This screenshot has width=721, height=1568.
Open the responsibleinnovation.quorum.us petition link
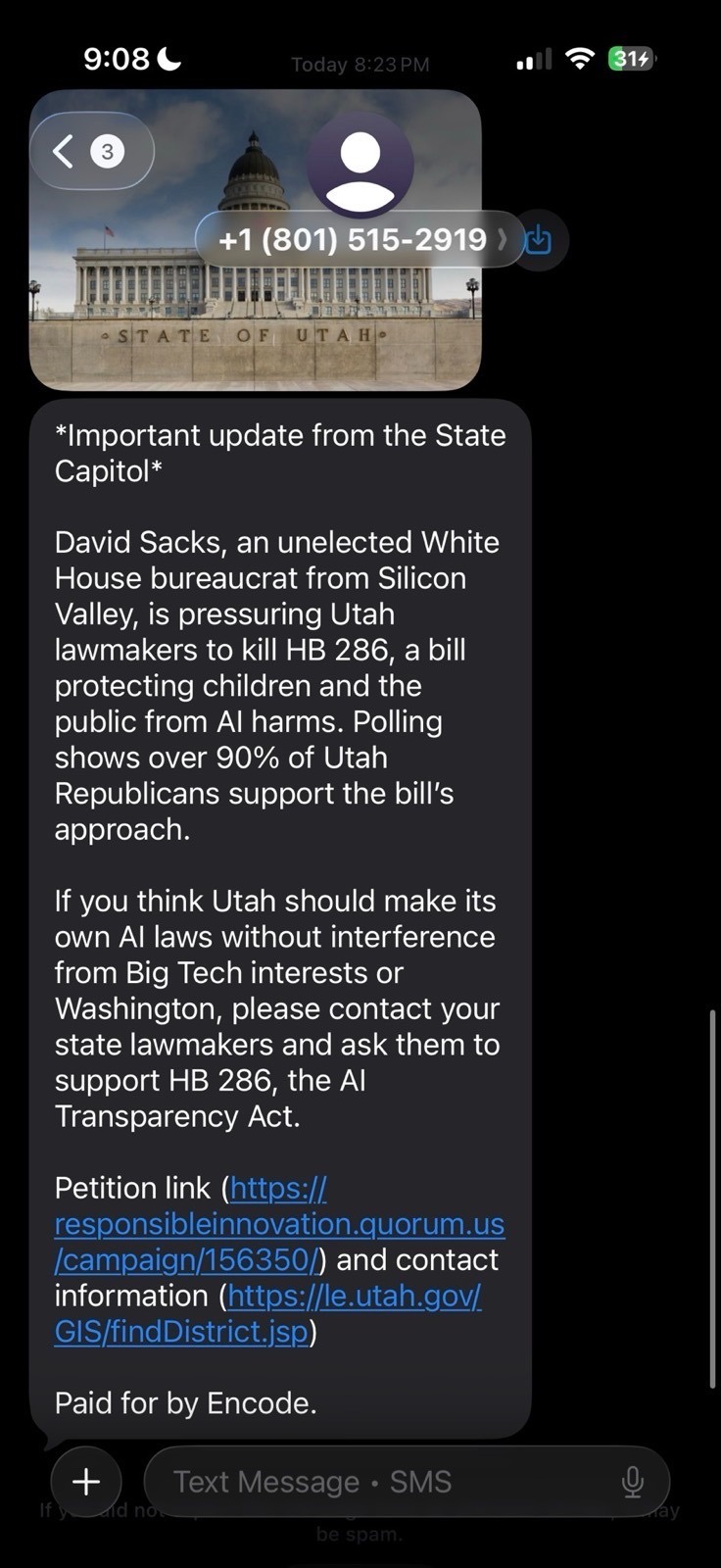tap(279, 1224)
